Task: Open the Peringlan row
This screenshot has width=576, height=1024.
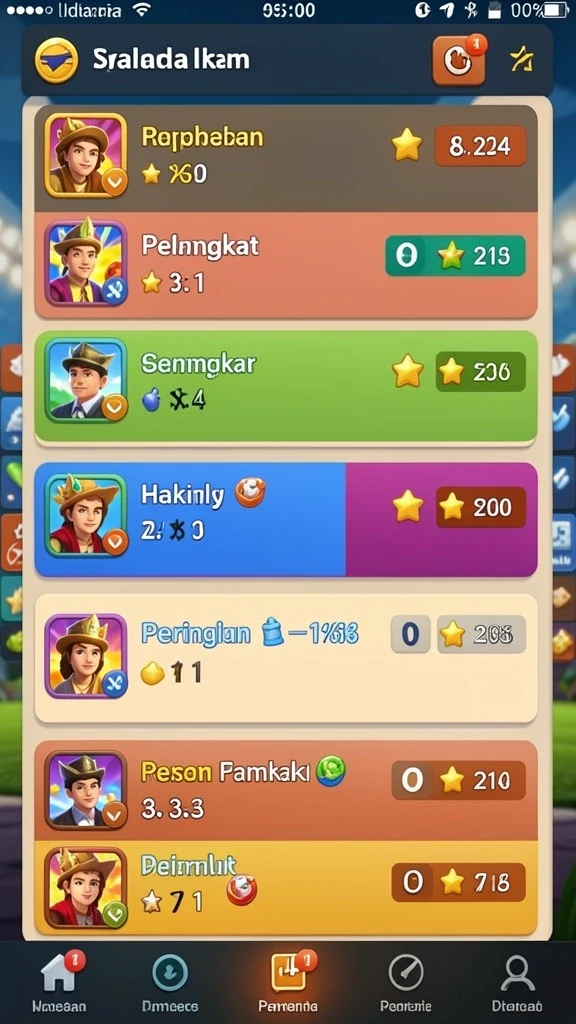Action: coord(286,658)
